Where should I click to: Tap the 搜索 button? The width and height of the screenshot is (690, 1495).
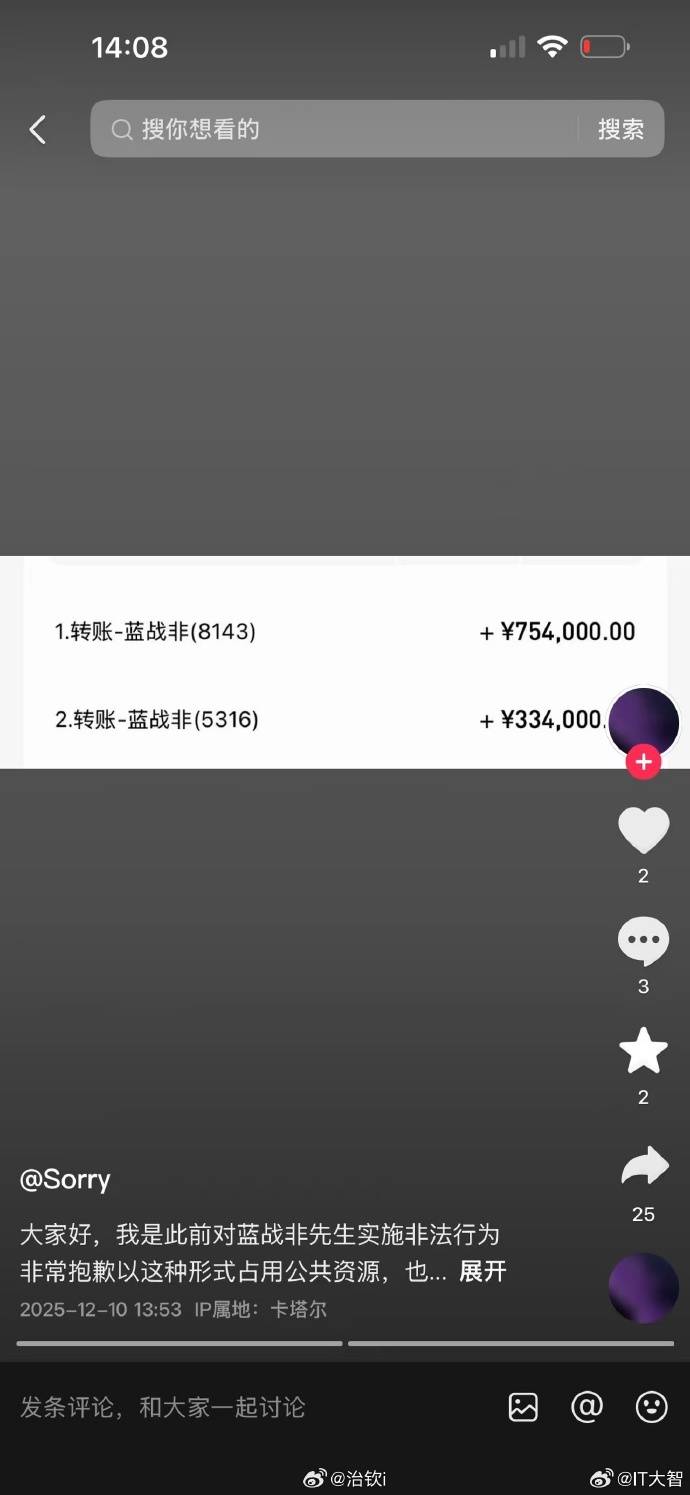621,129
